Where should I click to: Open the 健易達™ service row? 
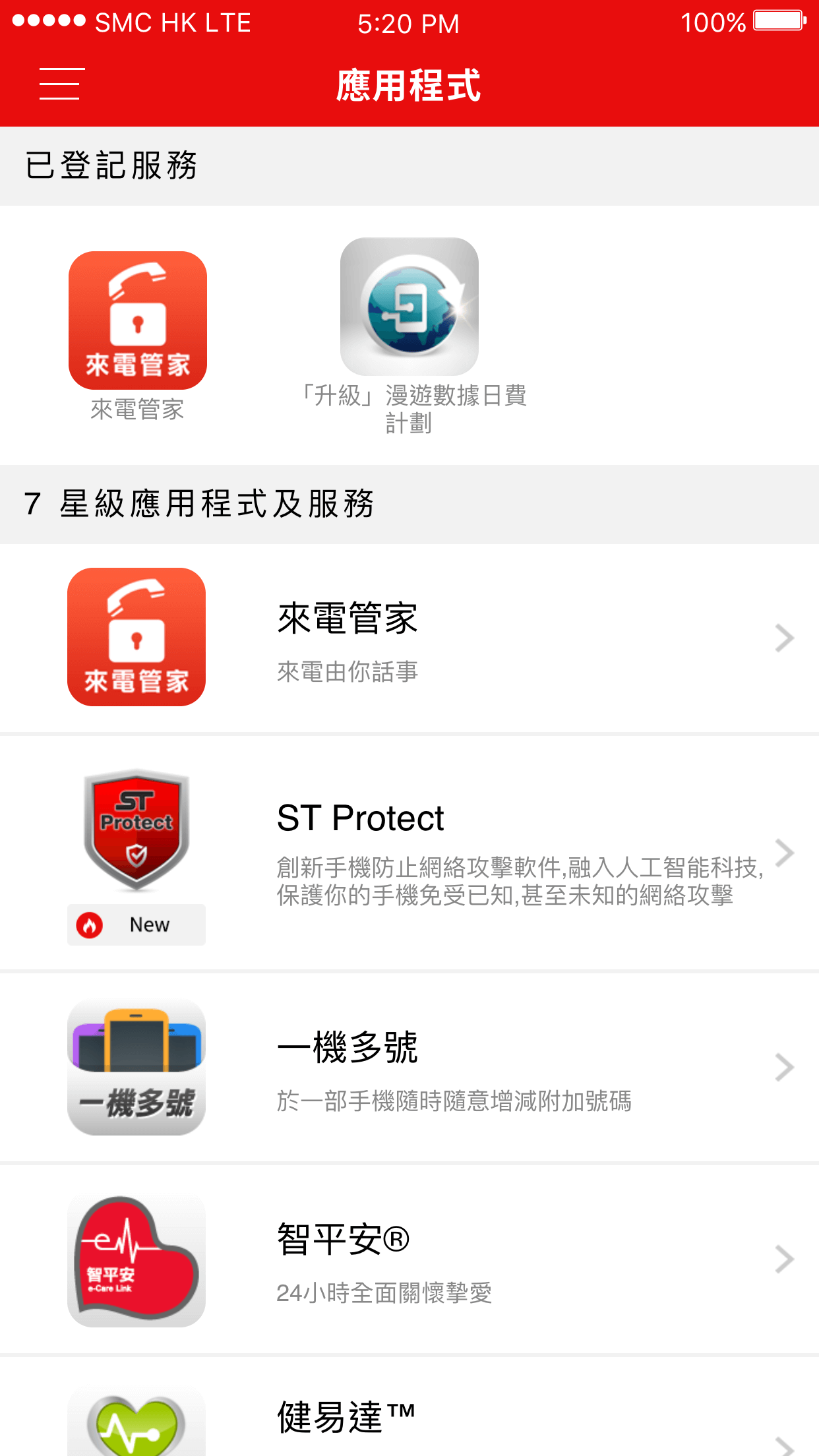(409, 1407)
